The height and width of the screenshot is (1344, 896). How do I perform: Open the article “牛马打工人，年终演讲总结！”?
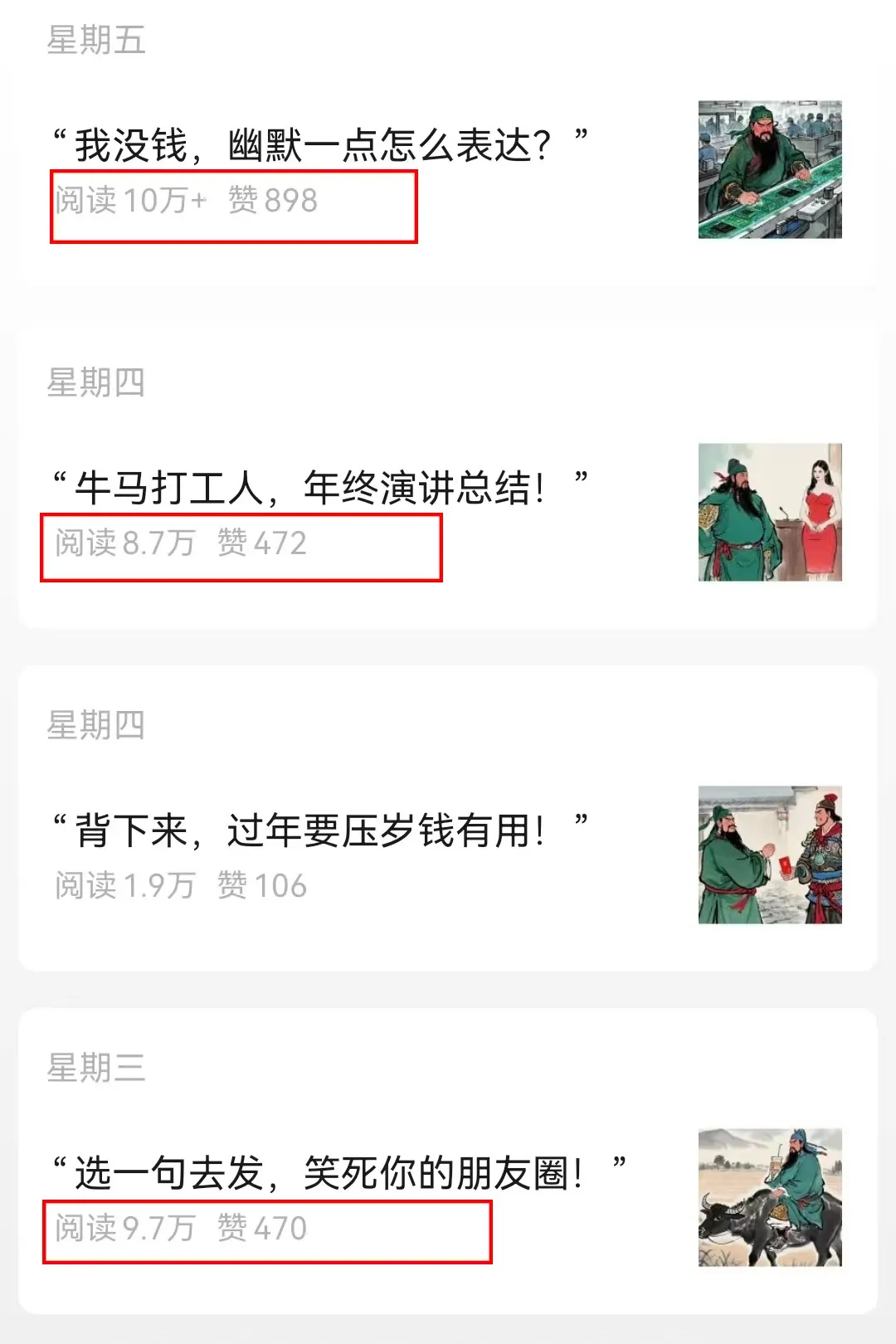point(319,488)
